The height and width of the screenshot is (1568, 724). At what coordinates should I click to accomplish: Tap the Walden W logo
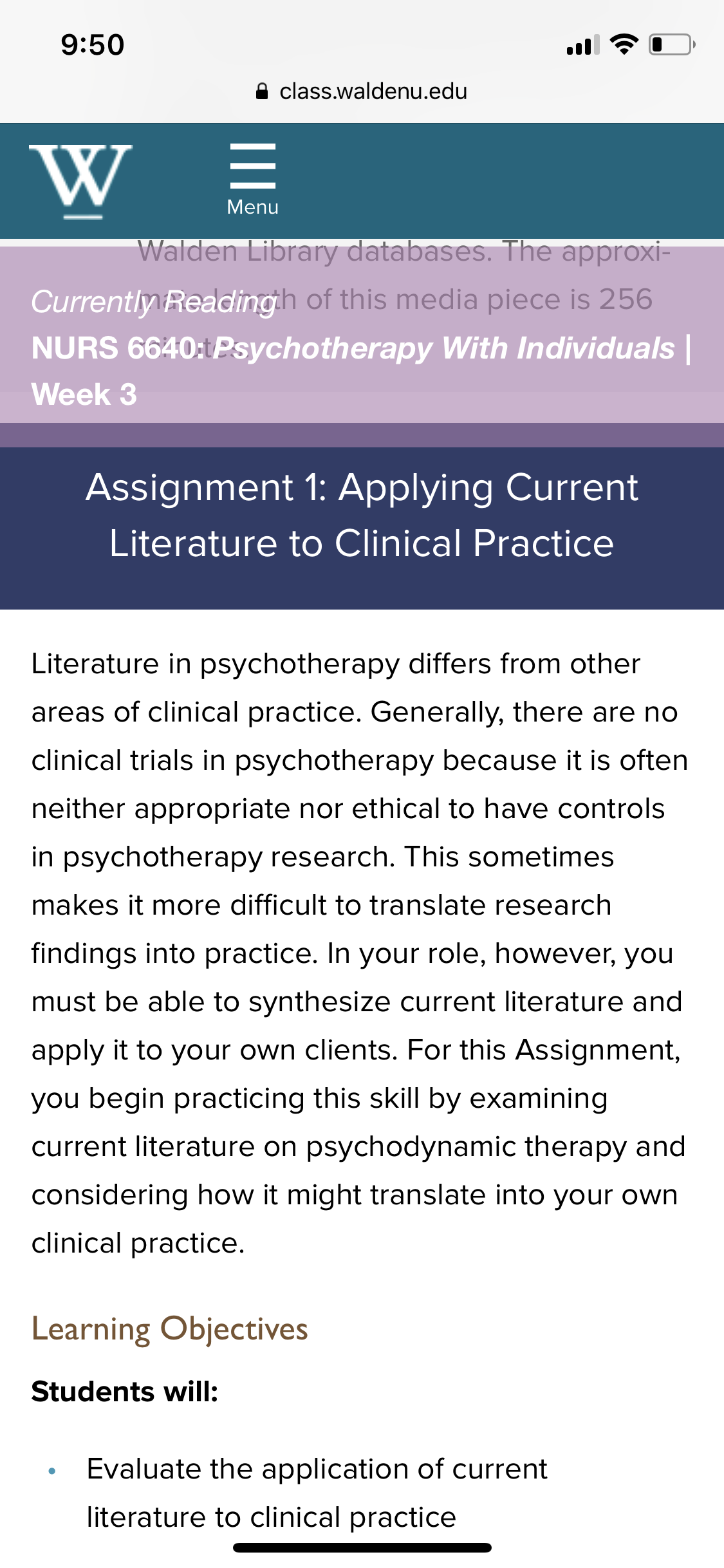(80, 182)
